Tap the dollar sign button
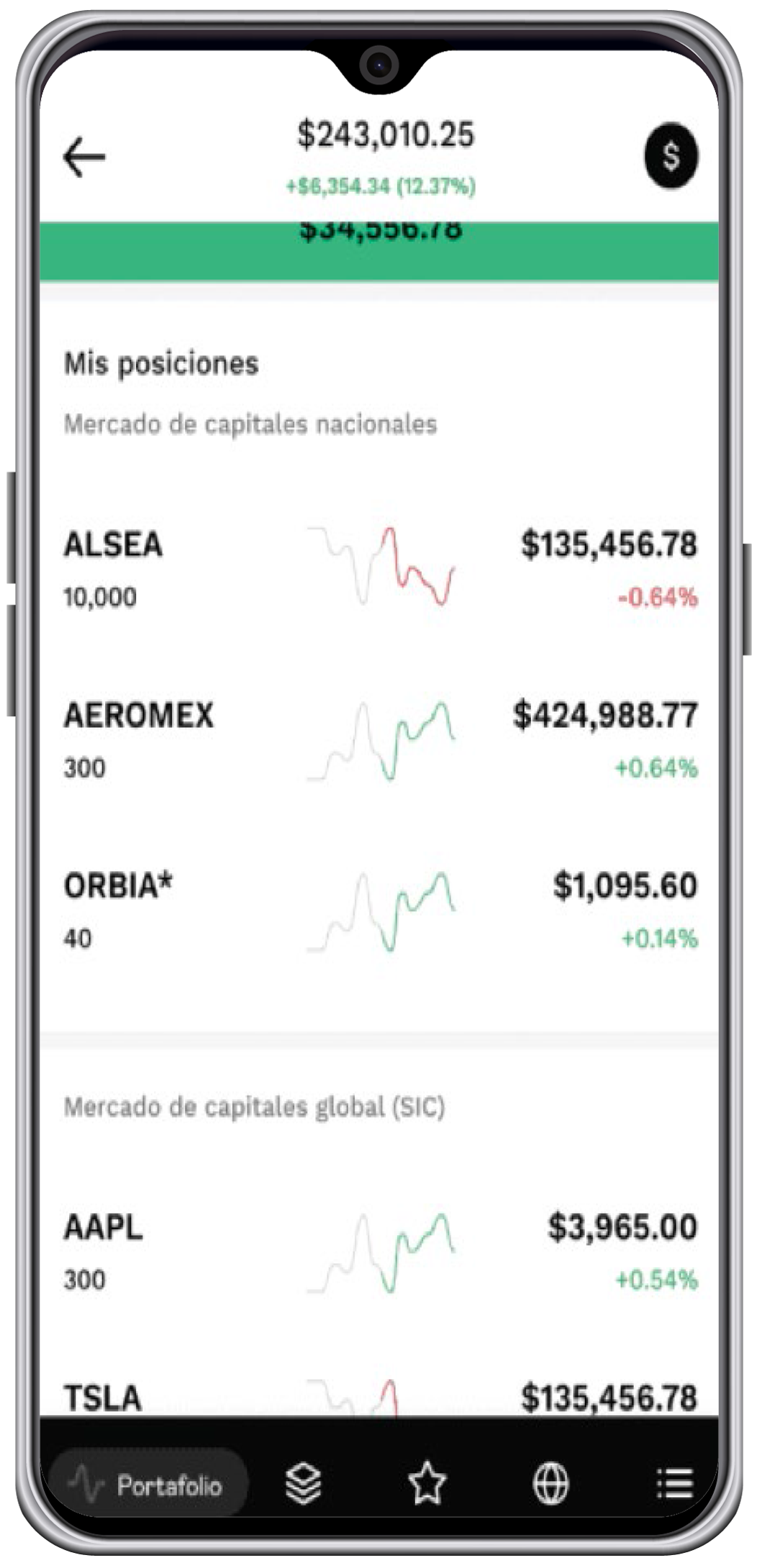 tap(671, 155)
